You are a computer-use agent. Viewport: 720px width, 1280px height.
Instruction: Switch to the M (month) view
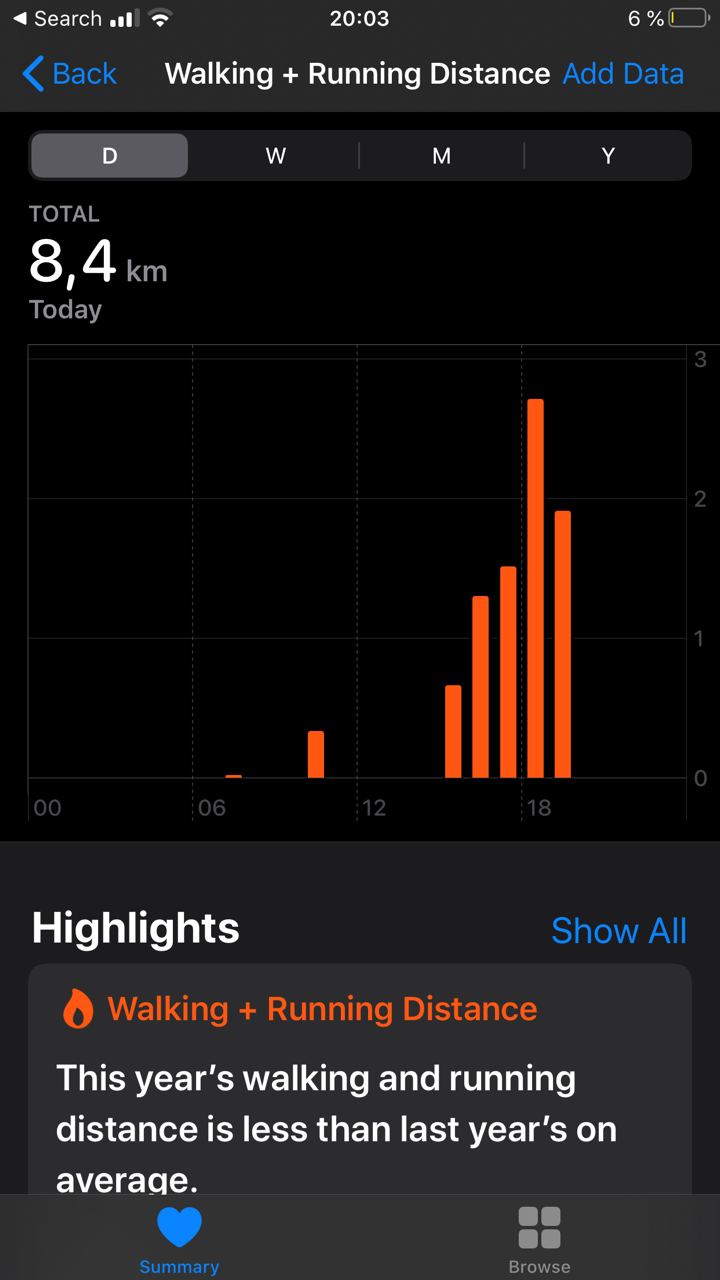point(441,155)
